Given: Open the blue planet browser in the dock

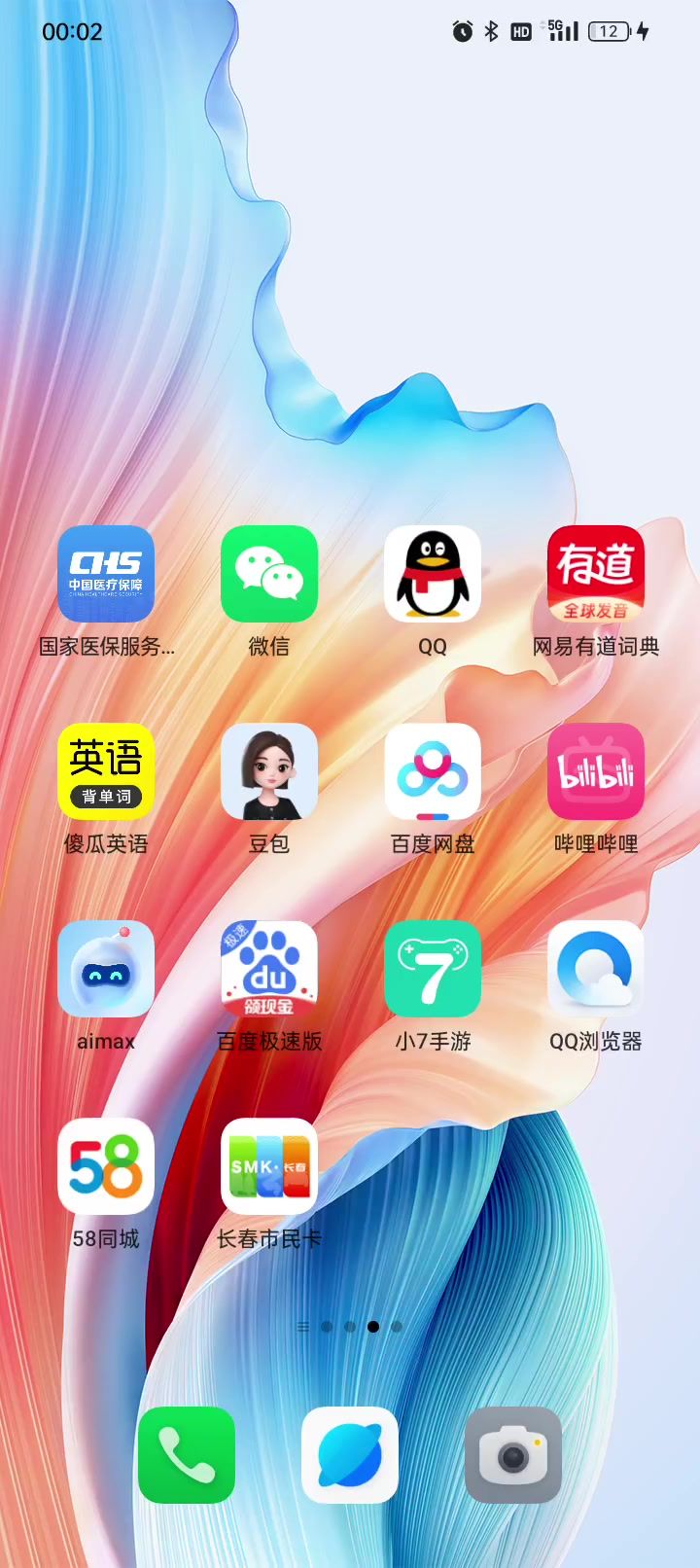Looking at the screenshot, I should coord(350,1454).
